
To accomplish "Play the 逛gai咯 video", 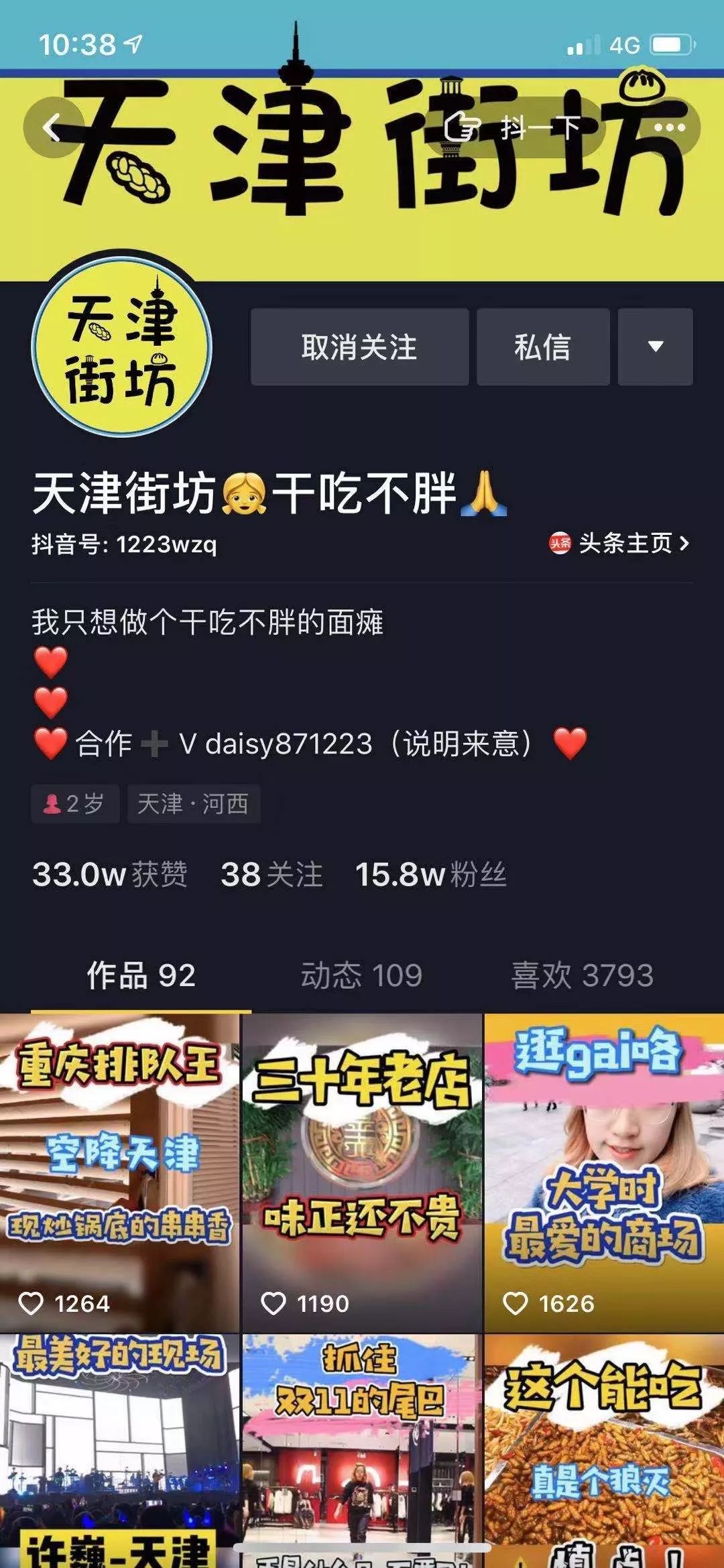I will (x=604, y=1173).
